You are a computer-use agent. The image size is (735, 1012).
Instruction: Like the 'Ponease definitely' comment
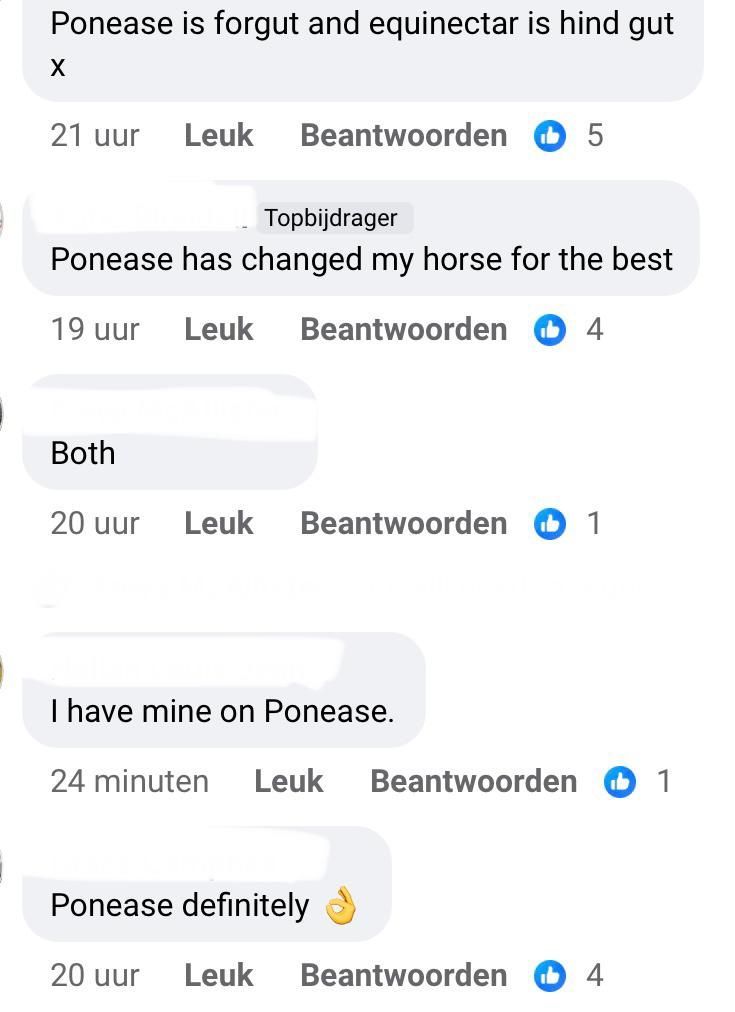click(x=219, y=975)
